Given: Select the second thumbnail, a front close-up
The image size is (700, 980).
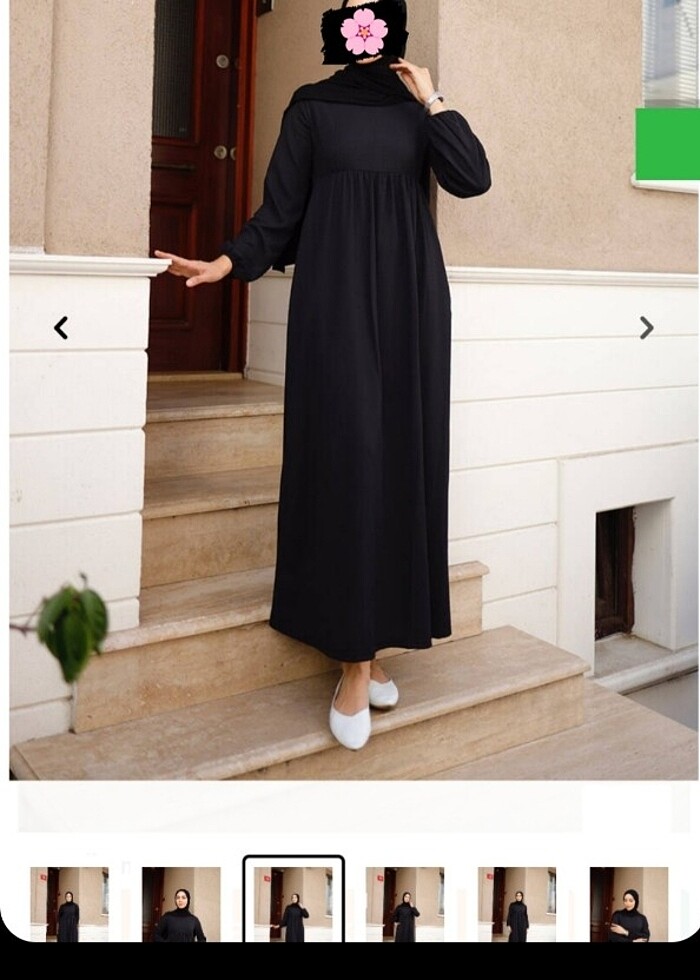Looking at the screenshot, I should coord(181,903).
